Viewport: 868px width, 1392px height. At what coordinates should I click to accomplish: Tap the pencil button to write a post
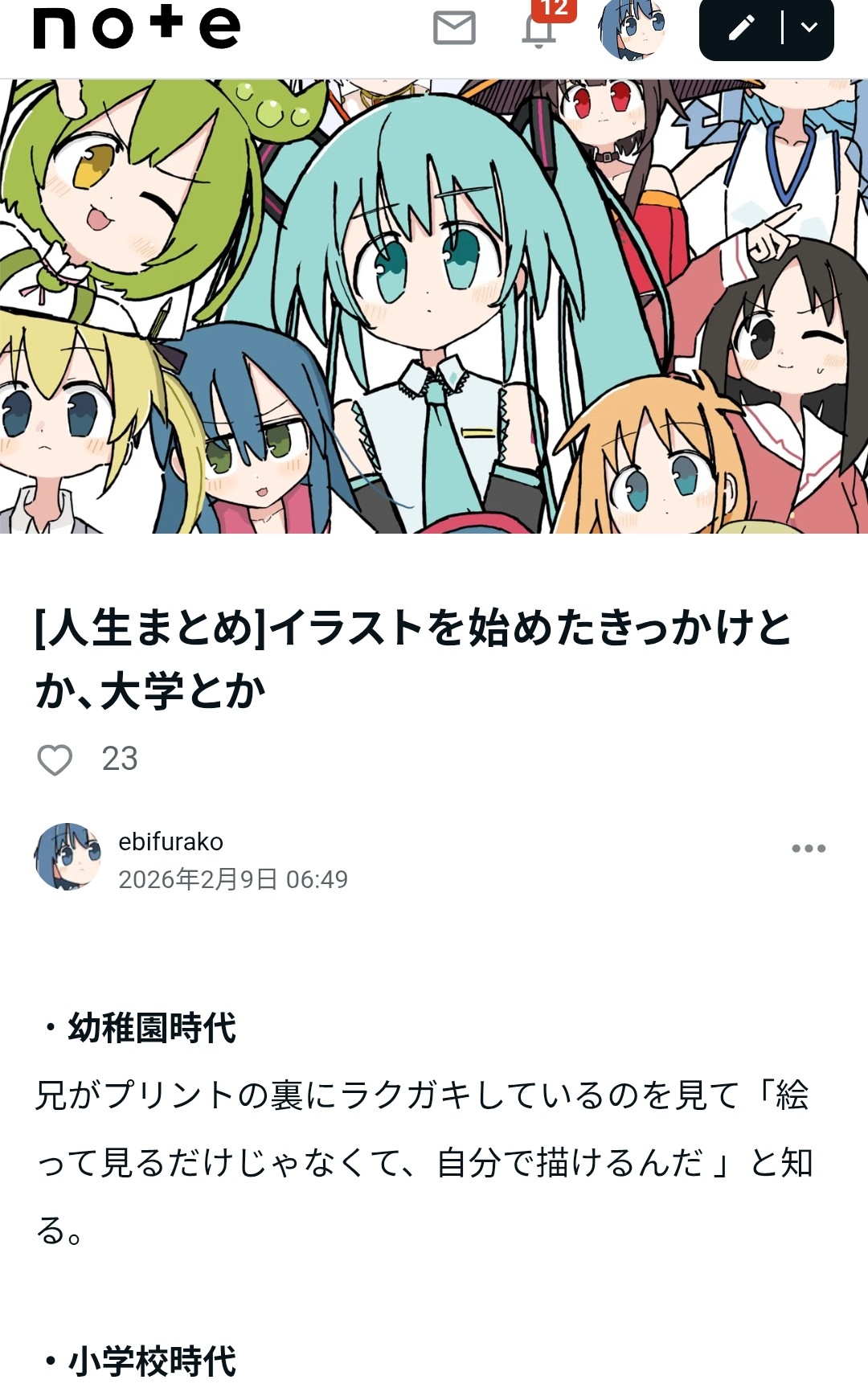click(x=741, y=28)
